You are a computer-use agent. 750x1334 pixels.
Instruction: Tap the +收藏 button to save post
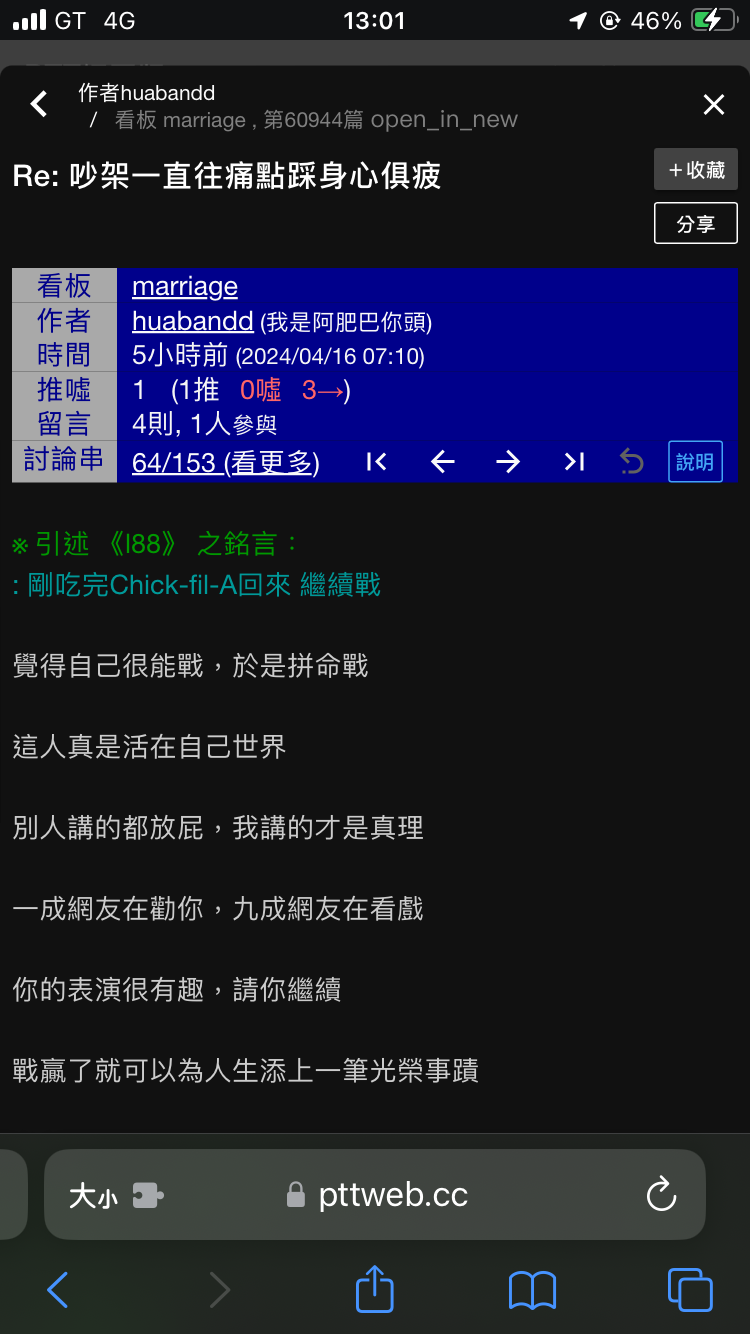[x=696, y=169]
